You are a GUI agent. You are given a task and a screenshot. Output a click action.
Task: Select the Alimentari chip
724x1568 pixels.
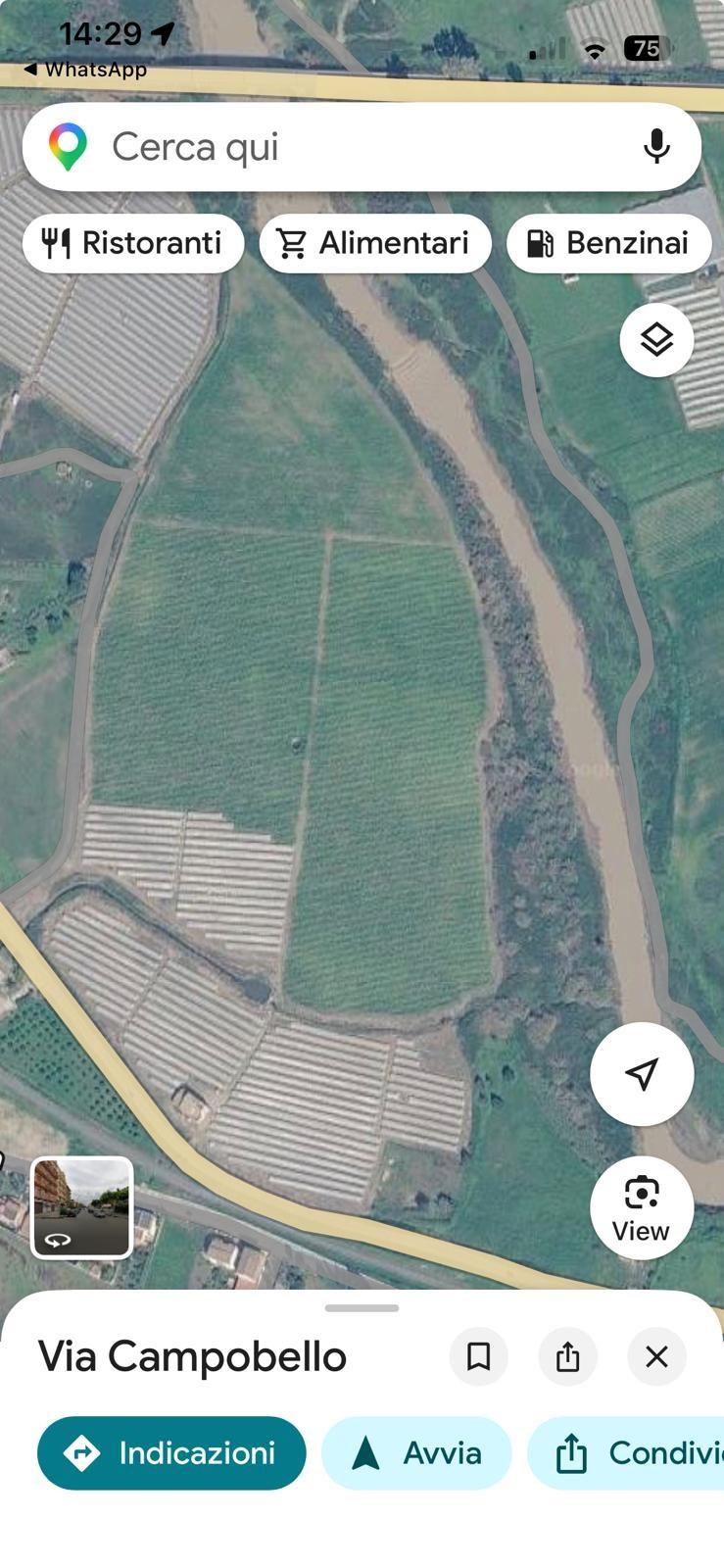point(375,243)
